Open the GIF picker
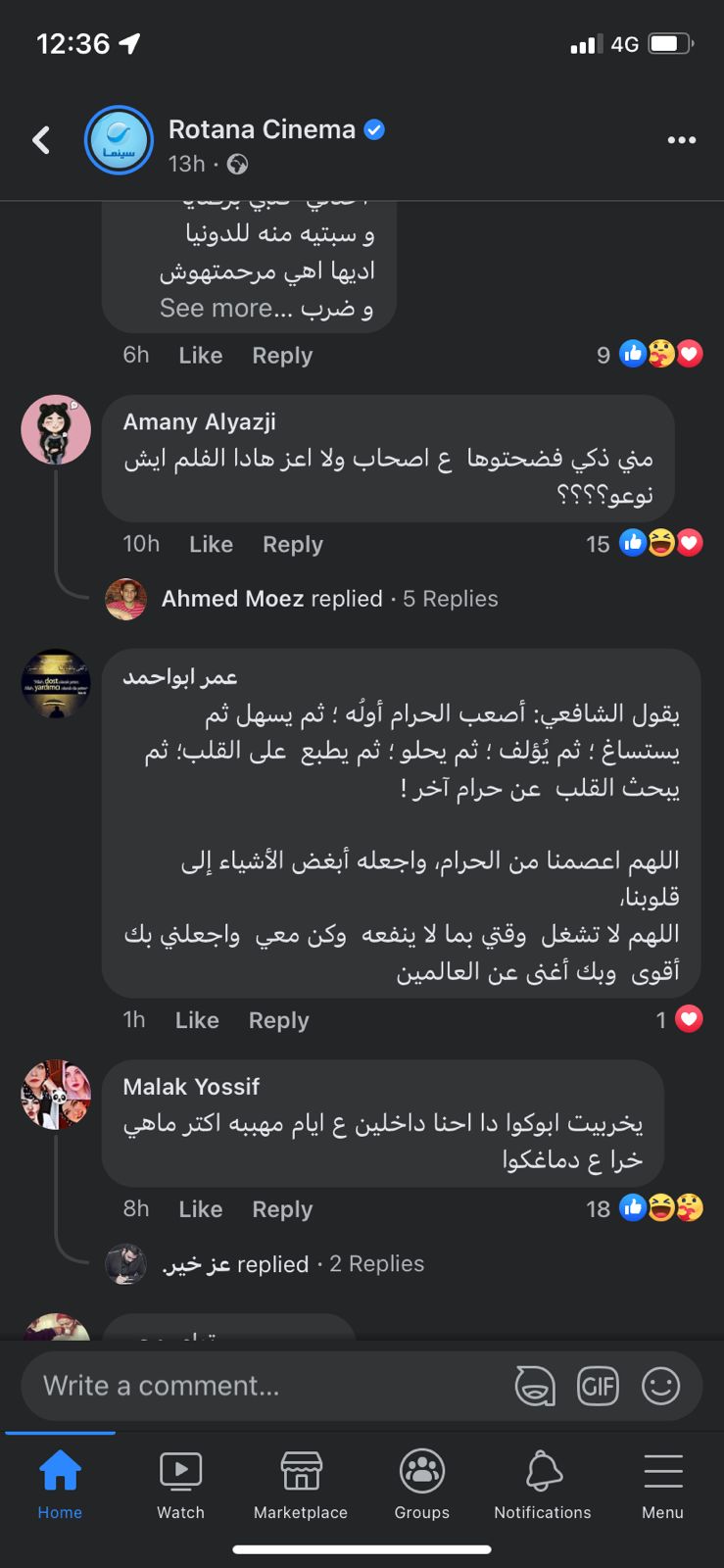This screenshot has height=1568, width=724. point(598,1386)
